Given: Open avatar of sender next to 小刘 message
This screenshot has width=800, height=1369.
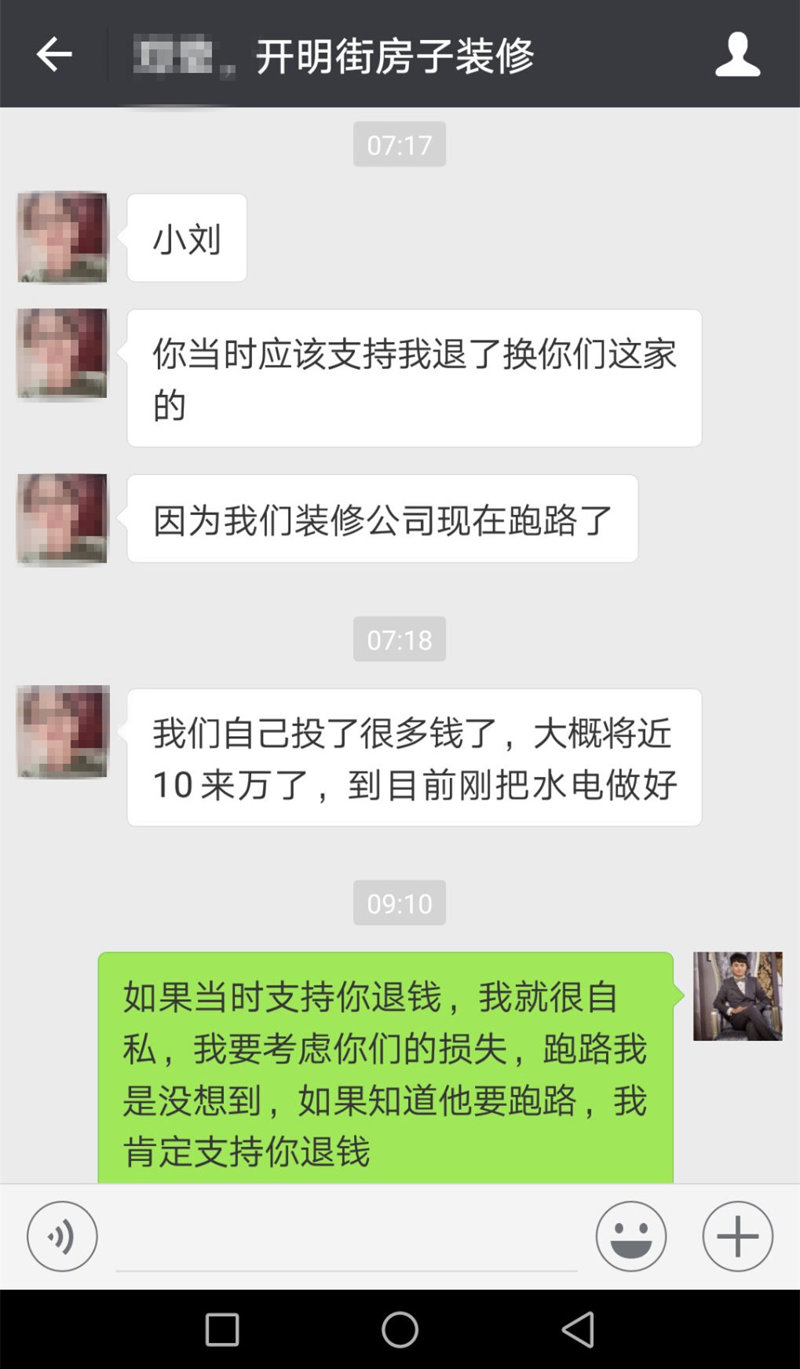Looking at the screenshot, I should pyautogui.click(x=62, y=237).
